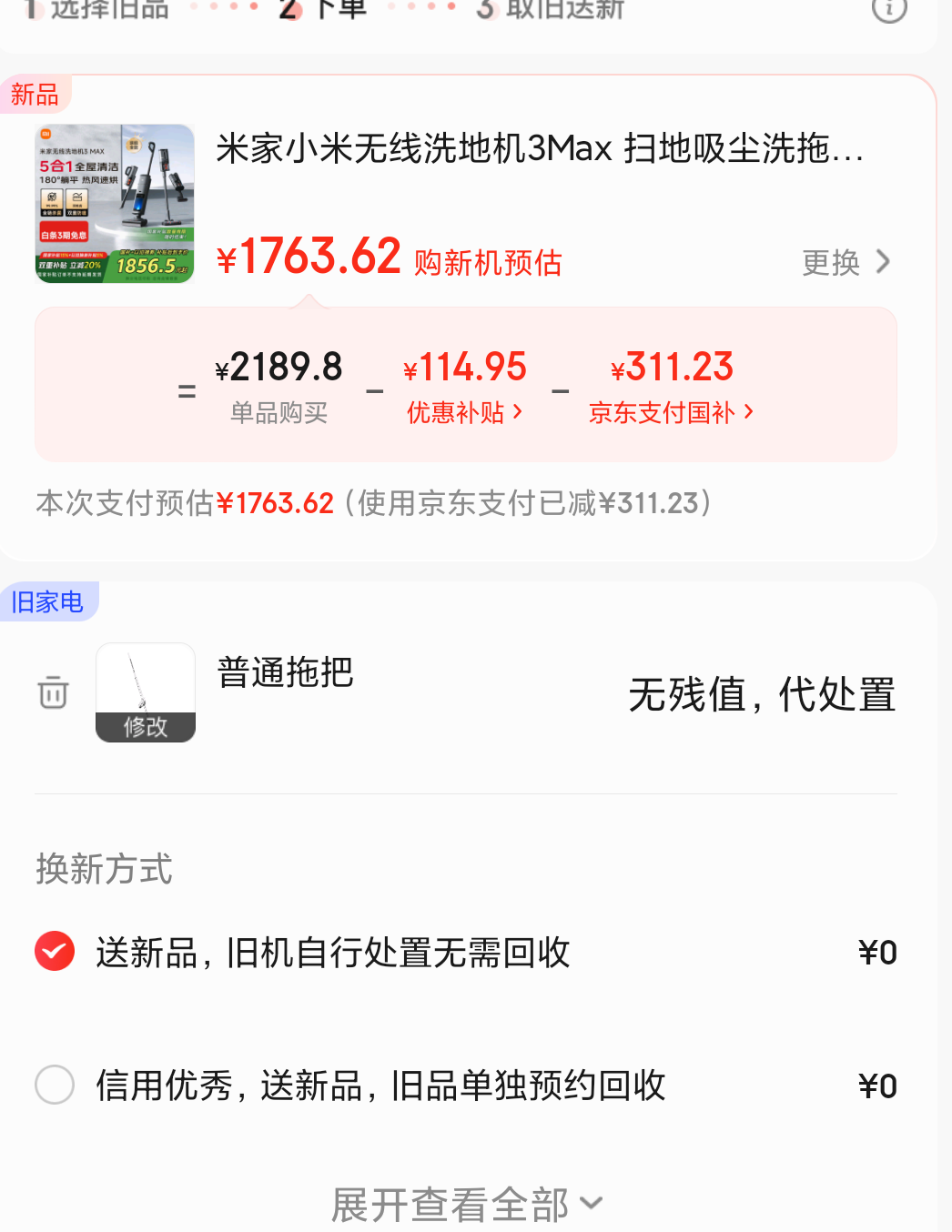
Task: Delete 普通拖把 using the trash icon
Action: click(x=53, y=692)
